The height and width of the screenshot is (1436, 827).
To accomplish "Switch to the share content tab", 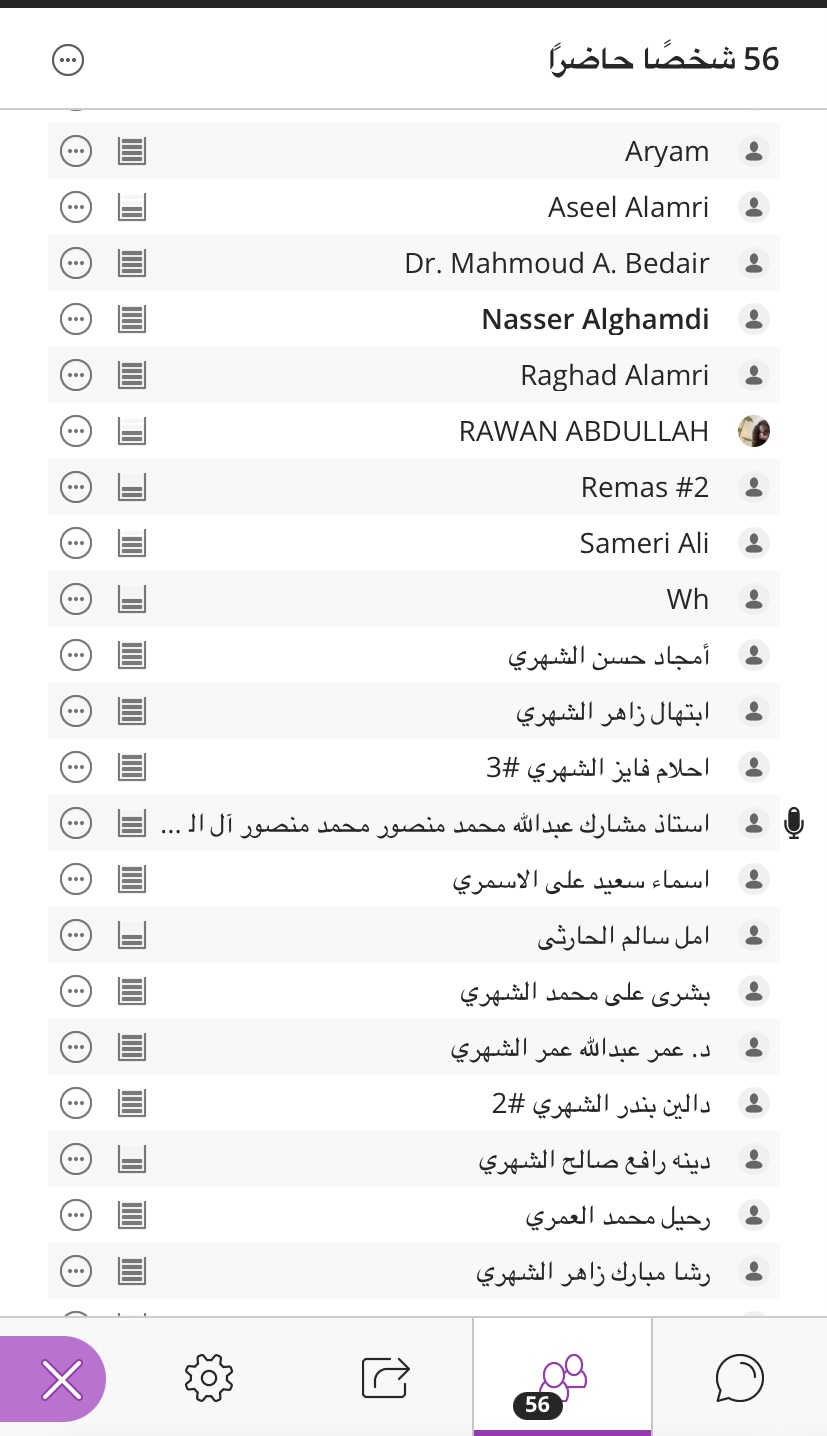I will pyautogui.click(x=386, y=1377).
